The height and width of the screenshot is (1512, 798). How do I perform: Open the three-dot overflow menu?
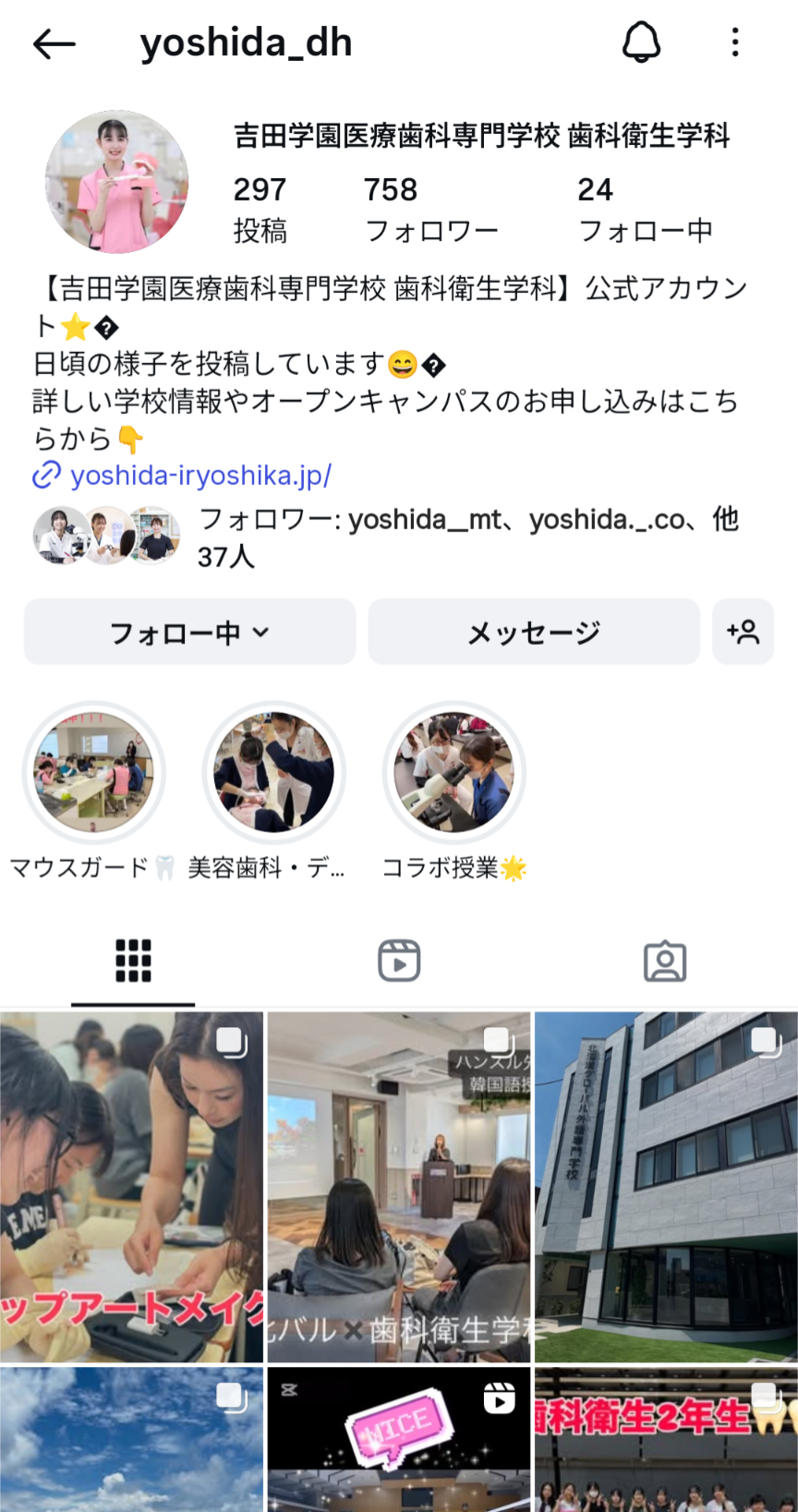735,42
